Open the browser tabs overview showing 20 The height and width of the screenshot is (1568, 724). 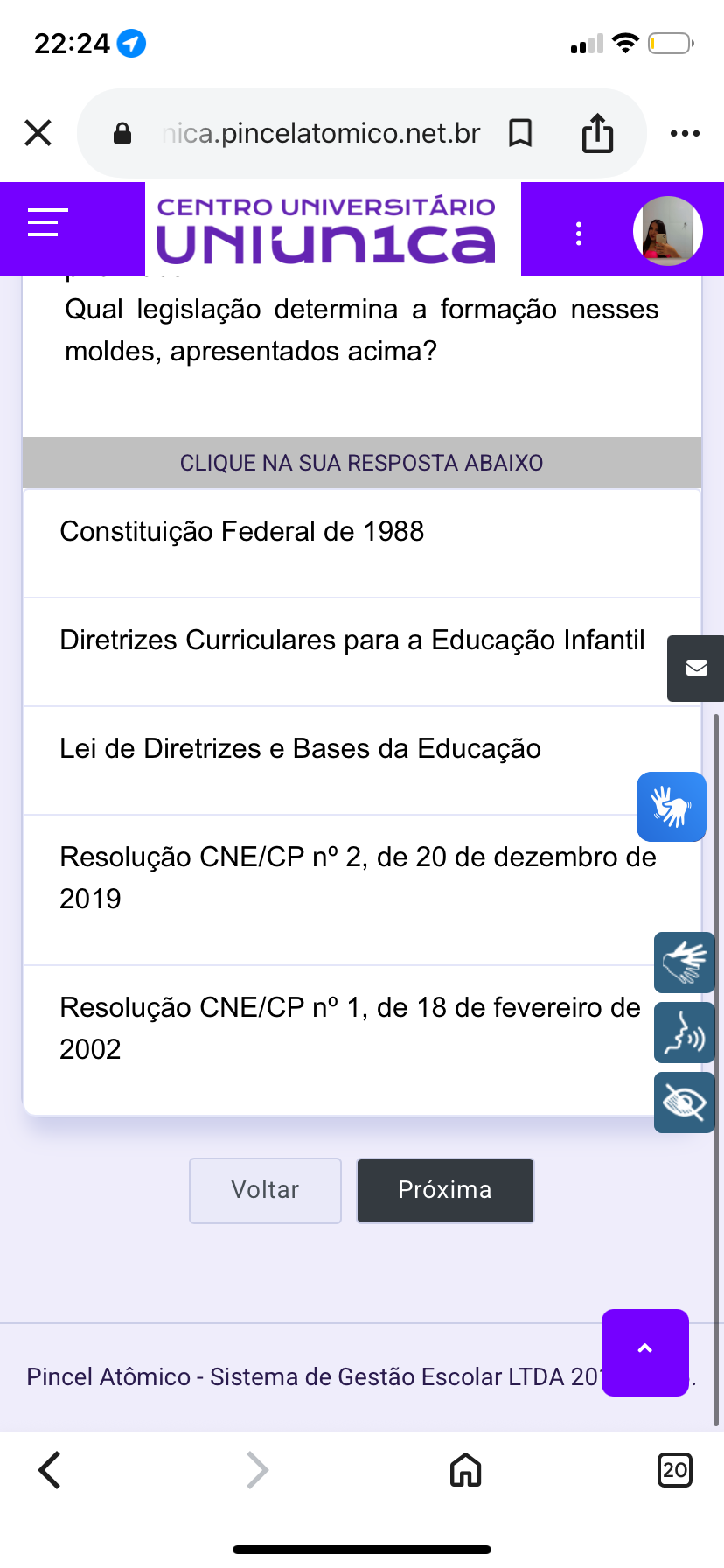(674, 1470)
